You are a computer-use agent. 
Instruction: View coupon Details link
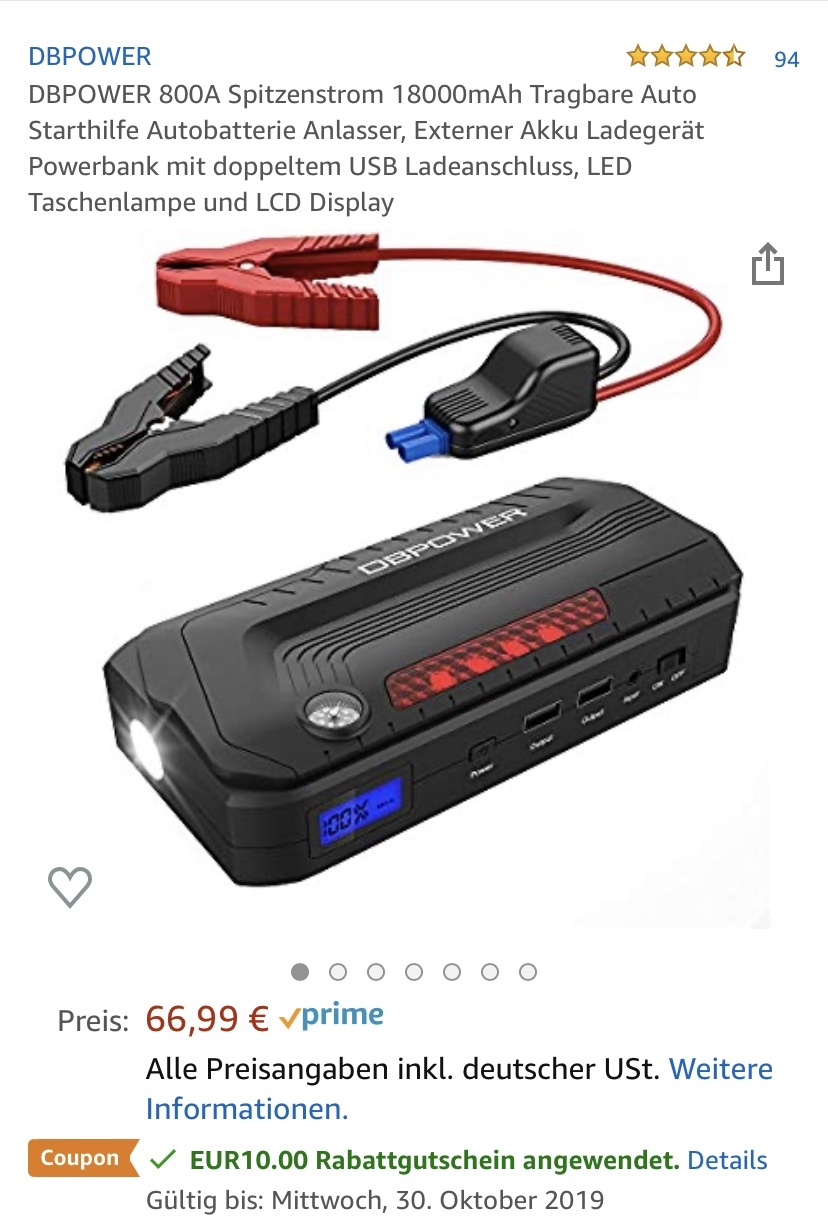click(x=727, y=1160)
